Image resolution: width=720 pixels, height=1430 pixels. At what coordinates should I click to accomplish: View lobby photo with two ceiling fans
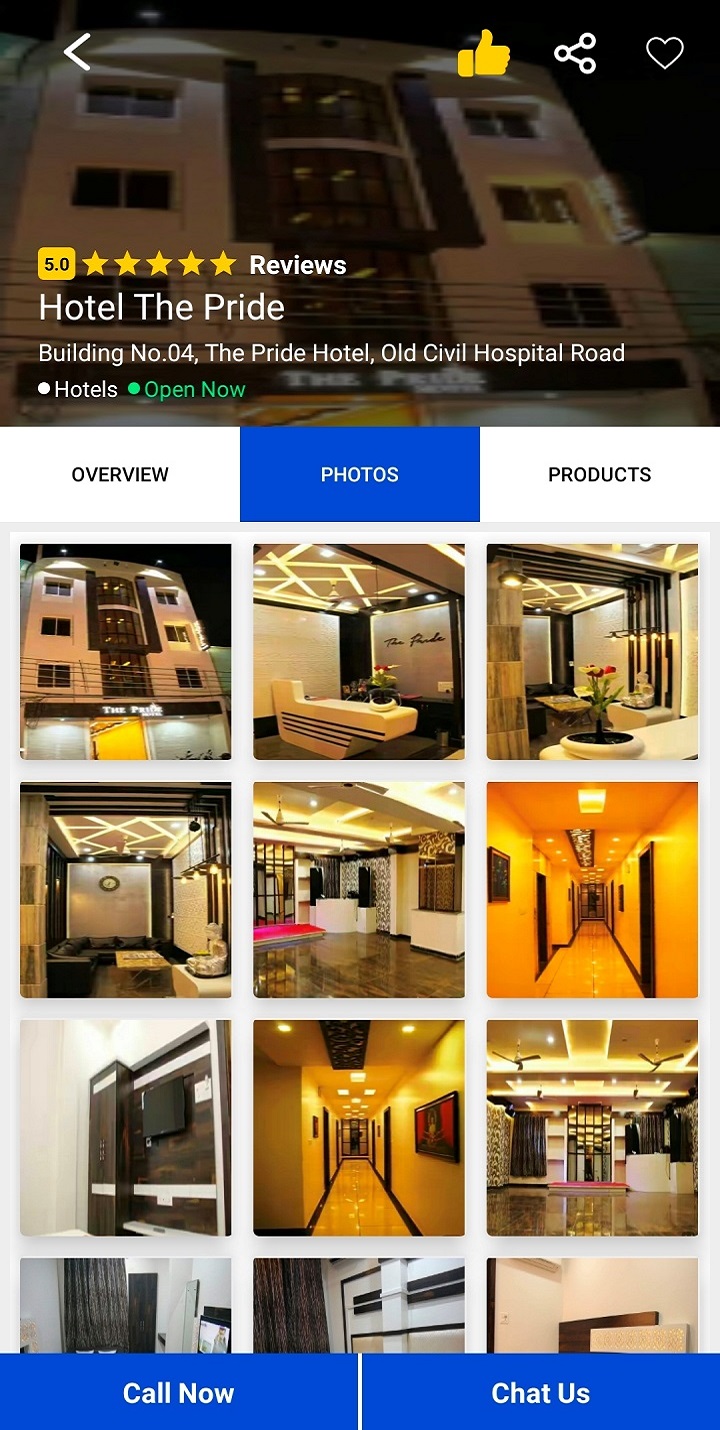pyautogui.click(x=592, y=1128)
